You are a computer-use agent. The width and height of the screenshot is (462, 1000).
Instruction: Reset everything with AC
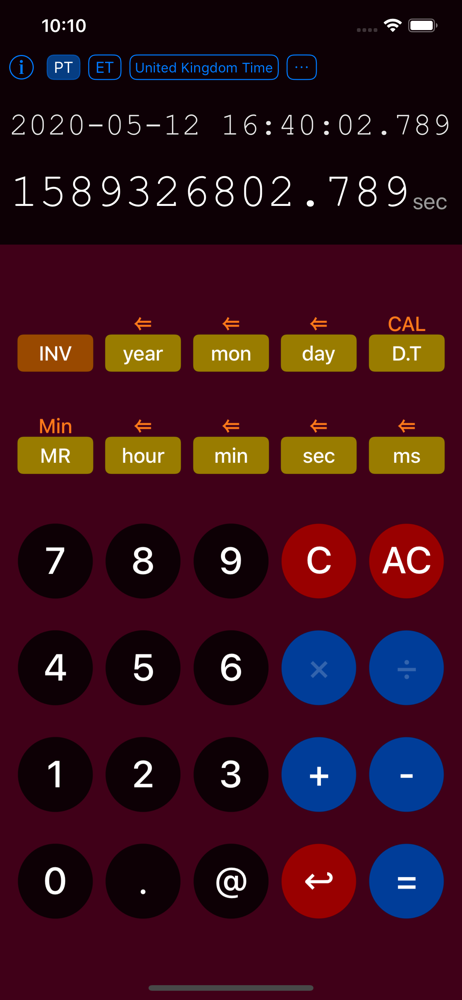(x=406, y=561)
